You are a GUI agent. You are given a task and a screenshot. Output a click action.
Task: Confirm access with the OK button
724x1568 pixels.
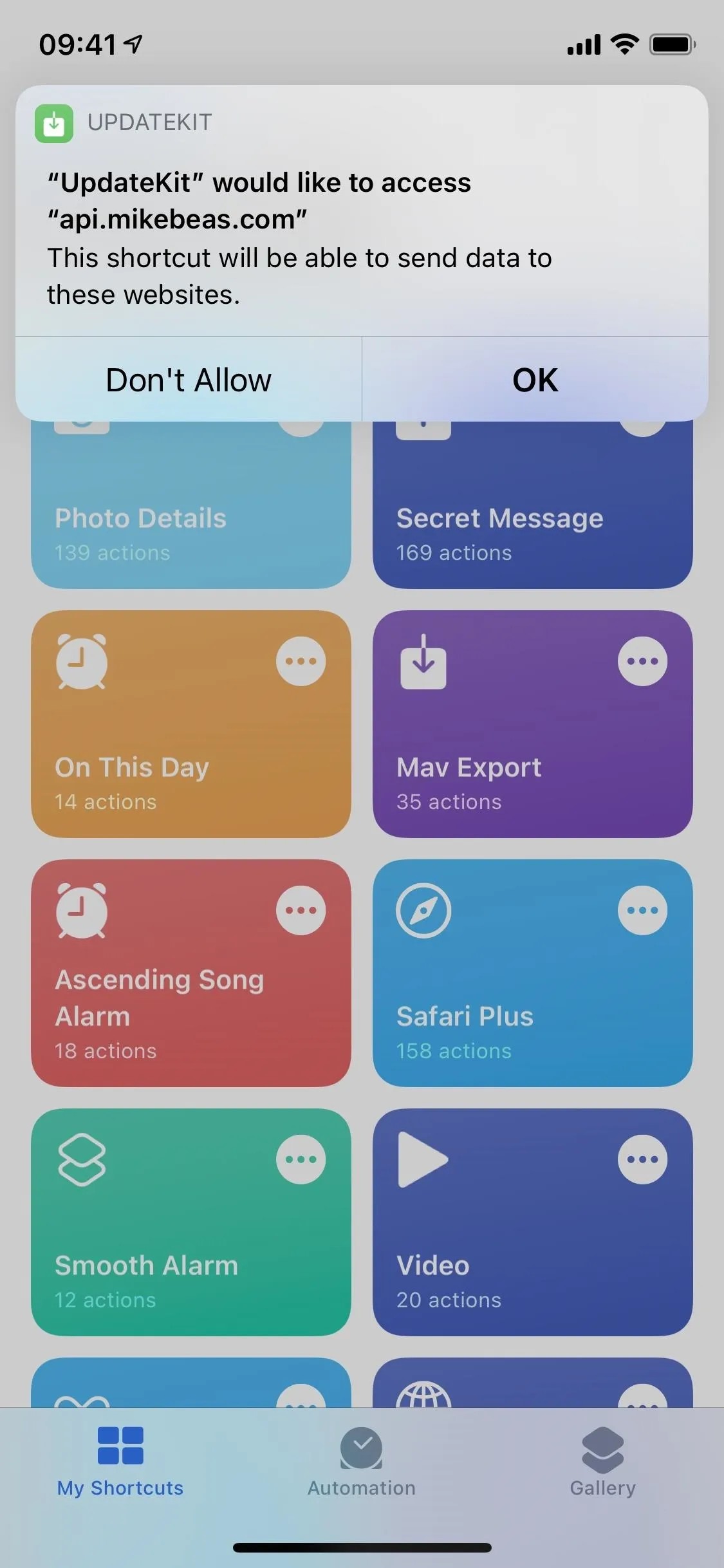tap(535, 379)
